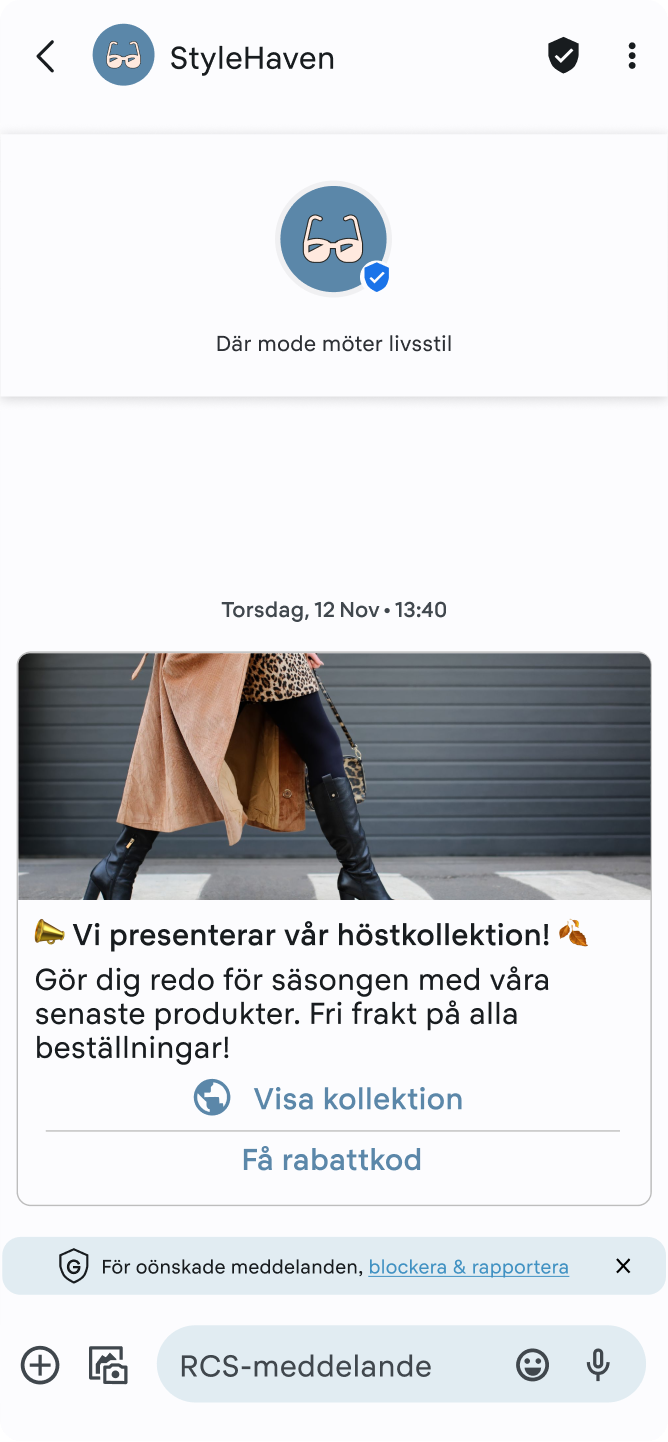668x1442 pixels.
Task: Open the plus attachment menu
Action: click(x=40, y=1365)
